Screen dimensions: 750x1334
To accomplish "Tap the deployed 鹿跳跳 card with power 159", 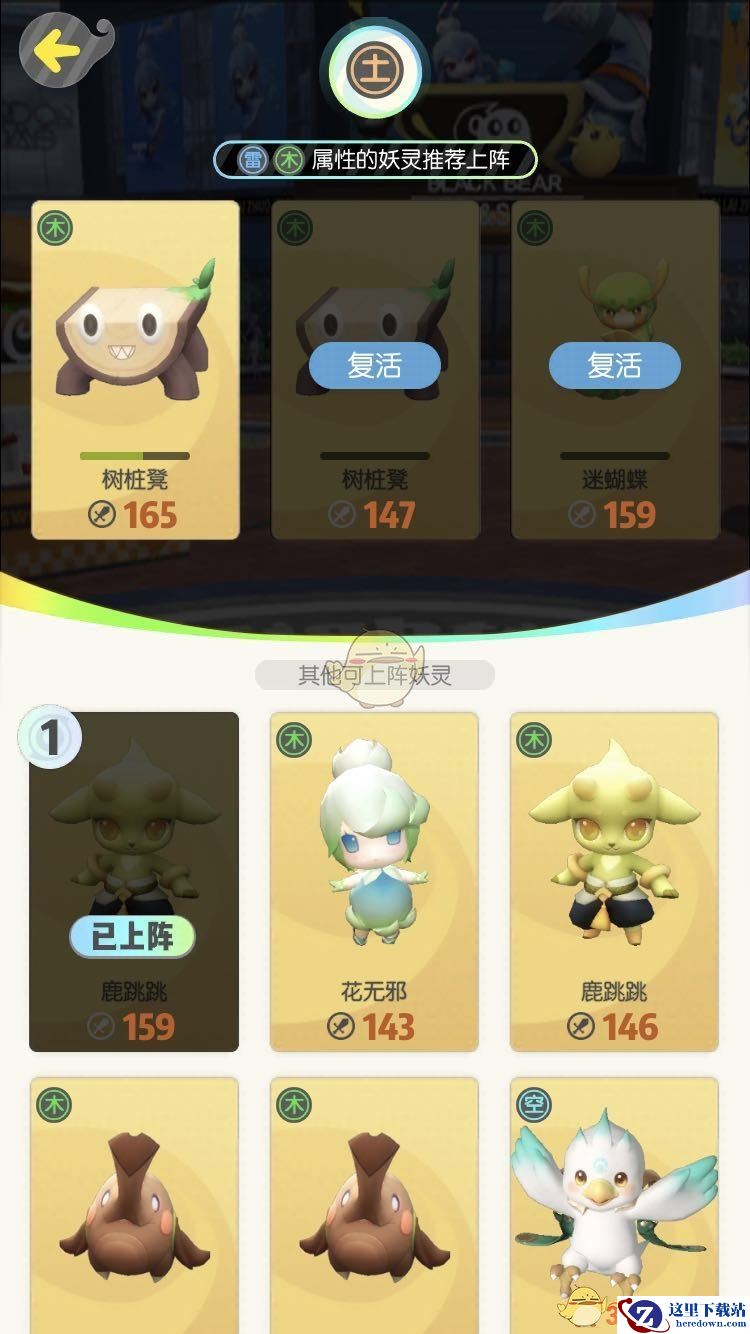I will coord(134,880).
